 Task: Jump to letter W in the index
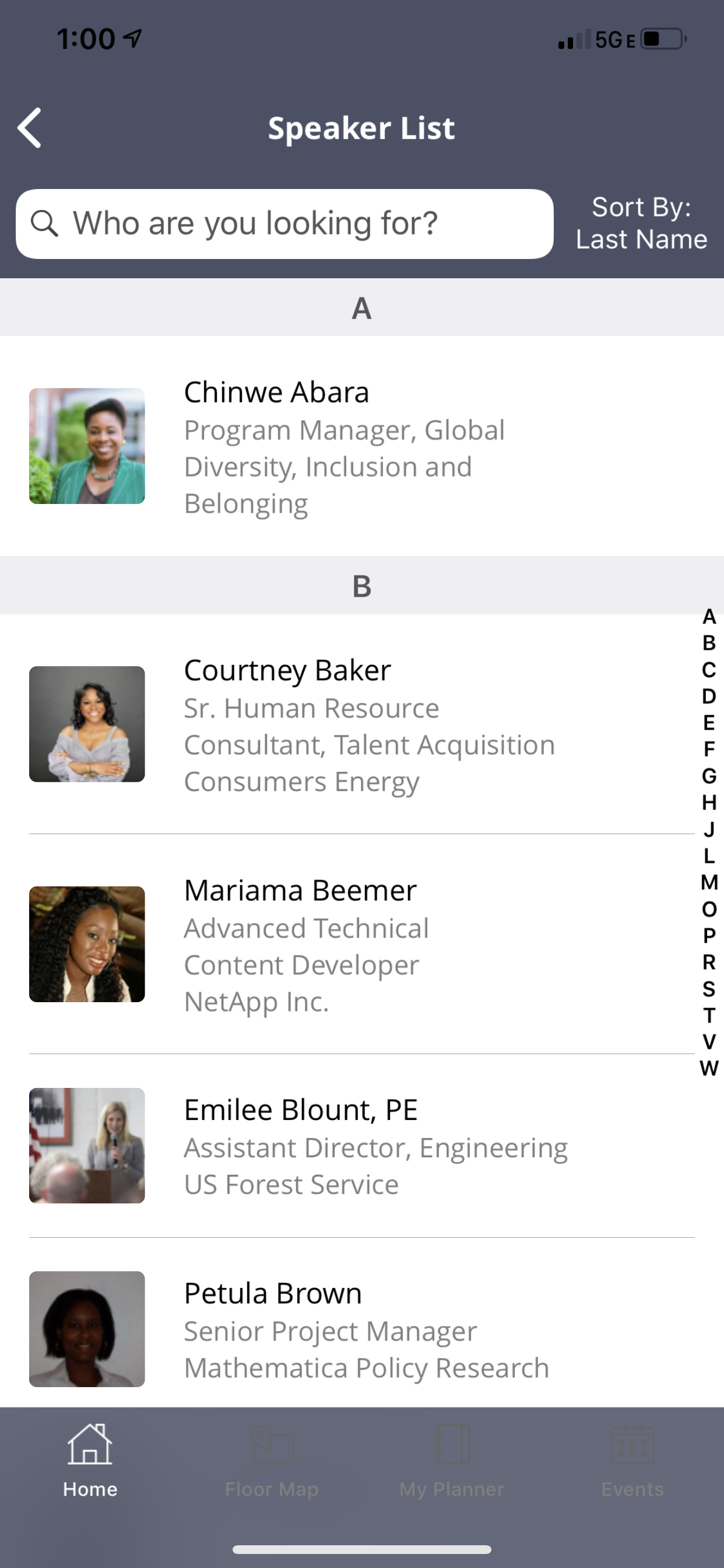[709, 1067]
